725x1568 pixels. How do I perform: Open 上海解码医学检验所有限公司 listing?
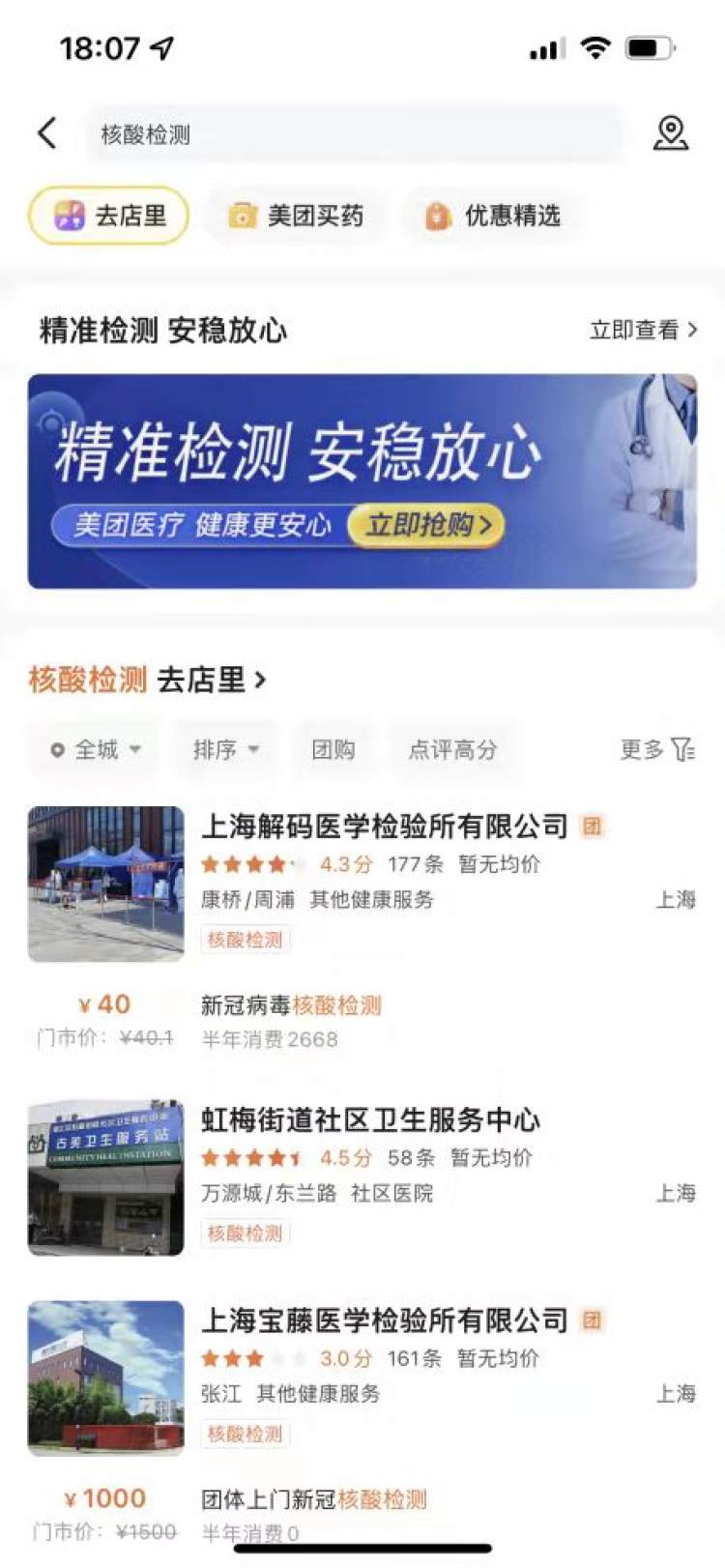tap(384, 827)
